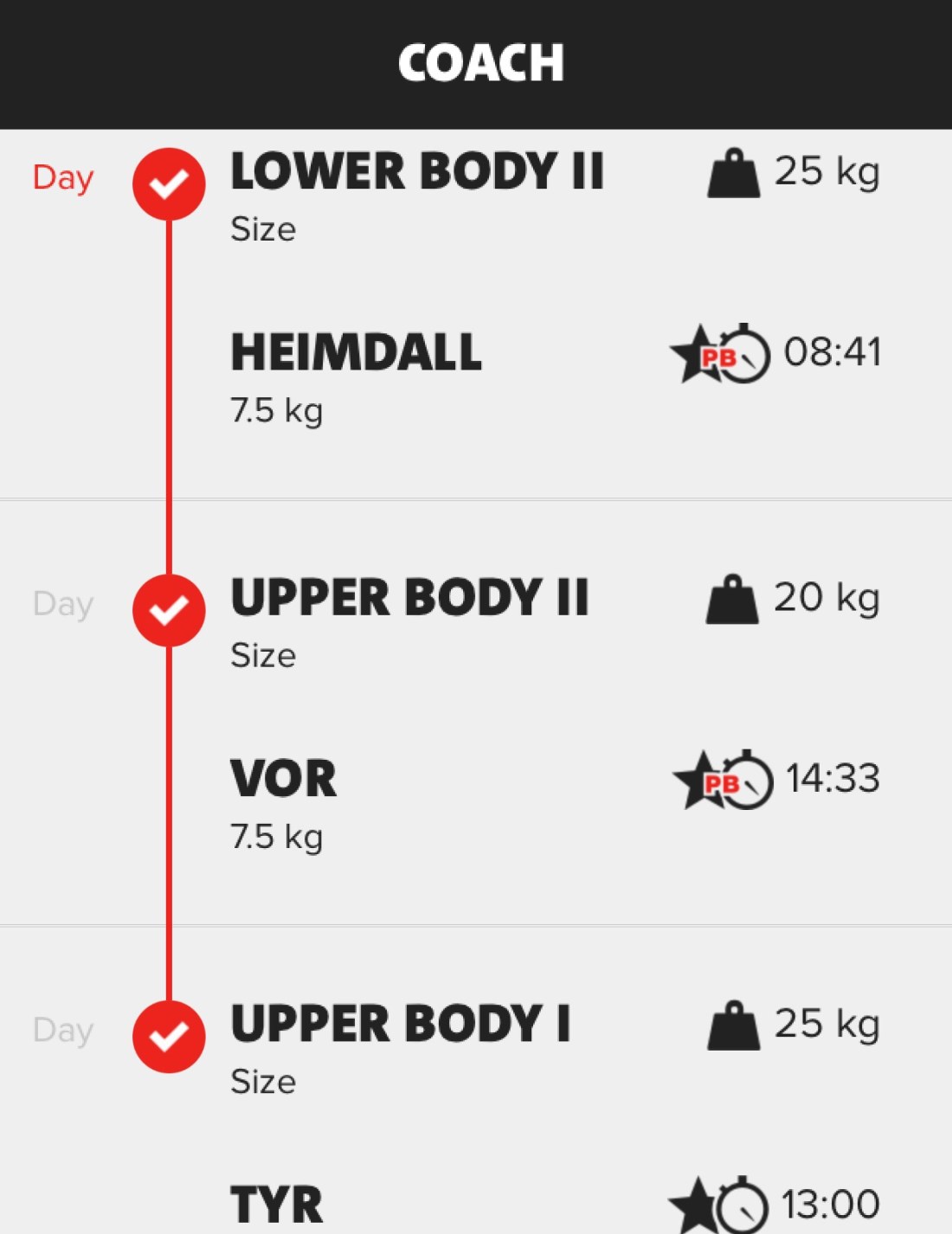This screenshot has width=952, height=1234.
Task: Open the Lower Body II workout
Action: pyautogui.click(x=416, y=171)
